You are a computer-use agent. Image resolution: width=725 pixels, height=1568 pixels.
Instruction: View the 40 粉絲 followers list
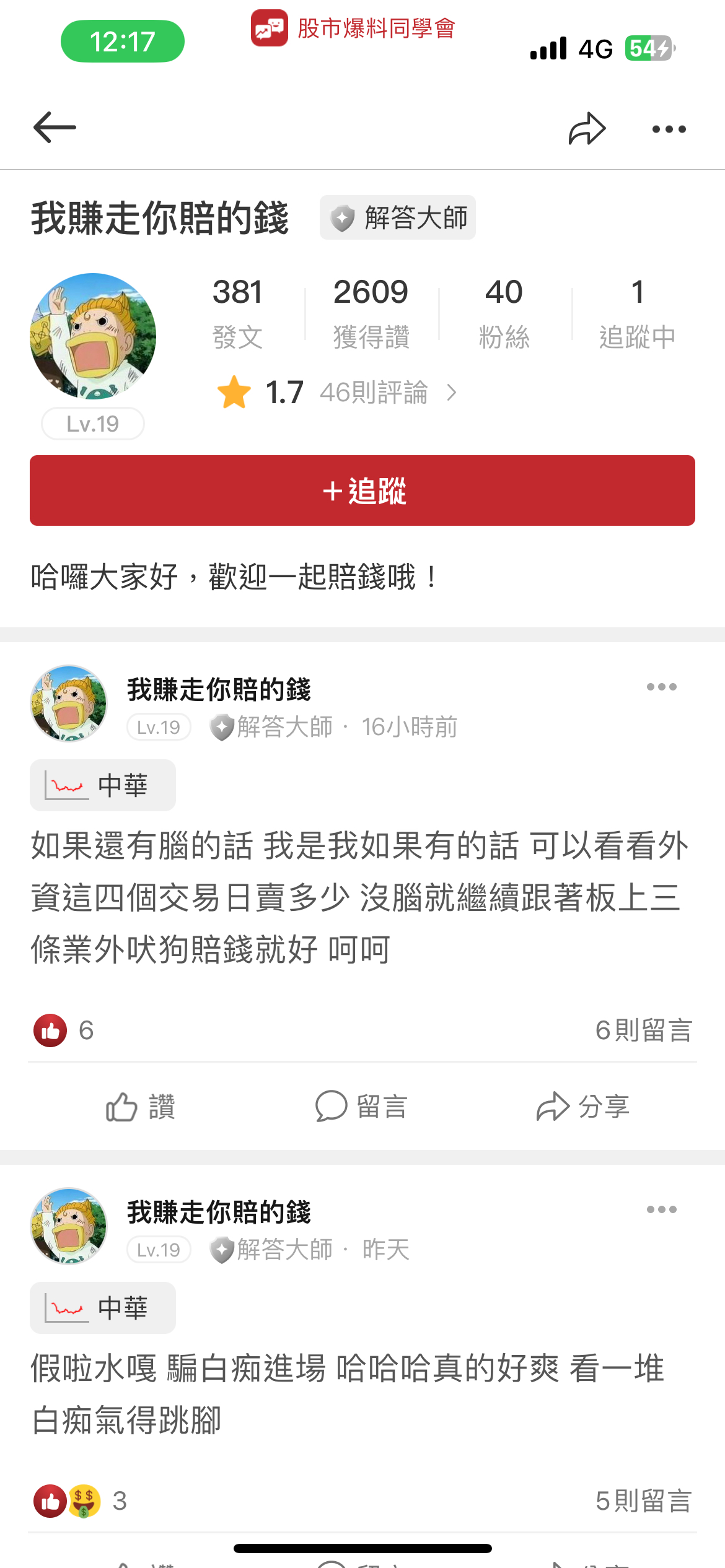click(504, 313)
